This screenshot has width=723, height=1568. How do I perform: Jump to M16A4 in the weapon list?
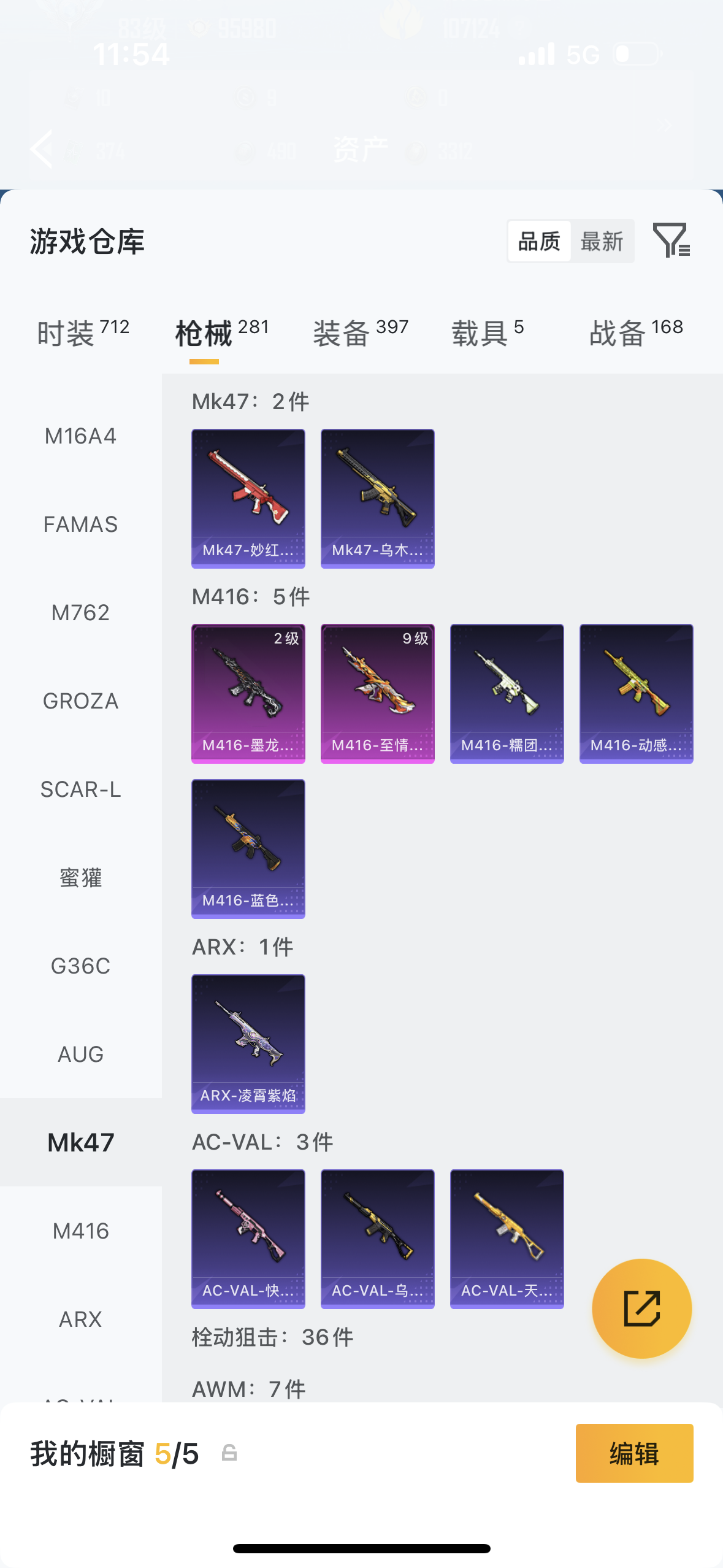click(x=80, y=436)
